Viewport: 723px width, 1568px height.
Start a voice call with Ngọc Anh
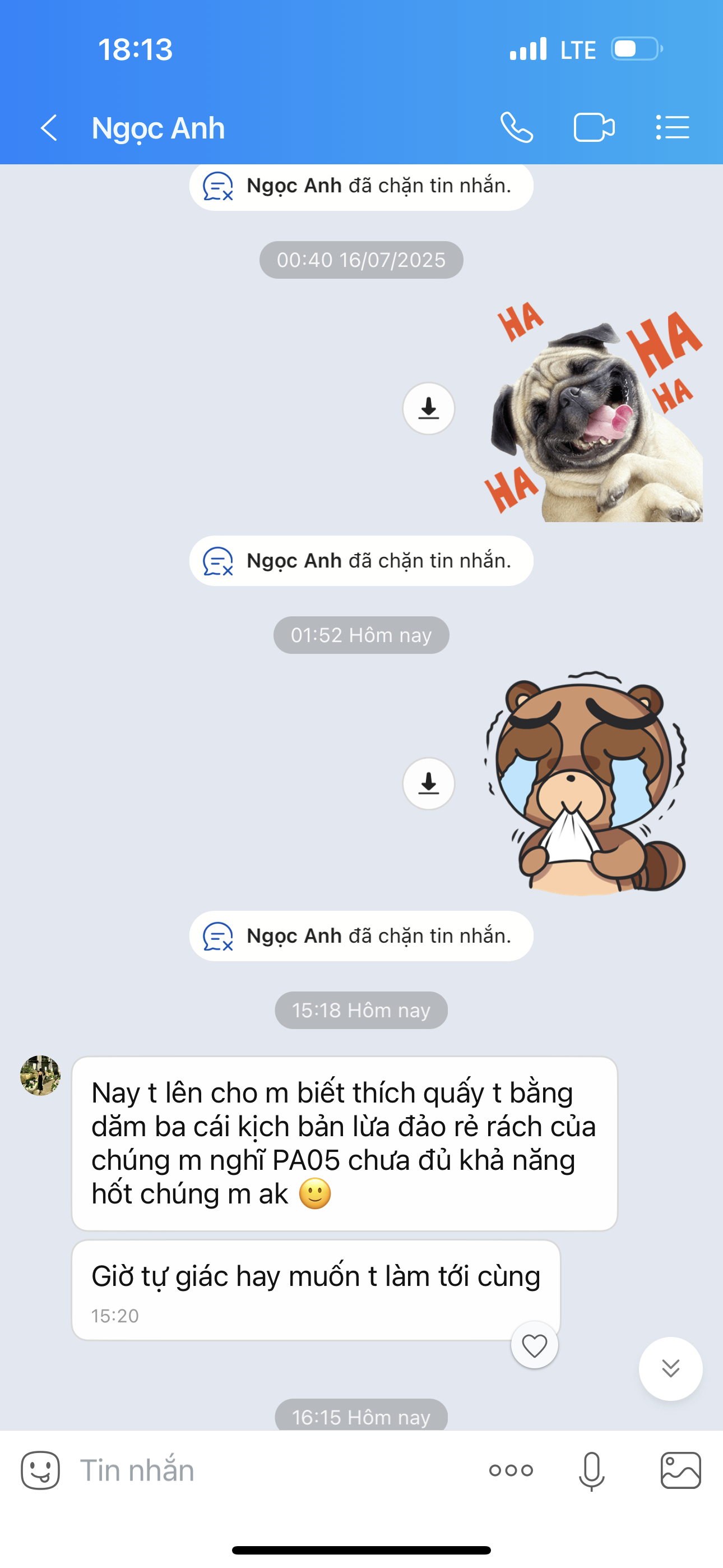click(517, 128)
